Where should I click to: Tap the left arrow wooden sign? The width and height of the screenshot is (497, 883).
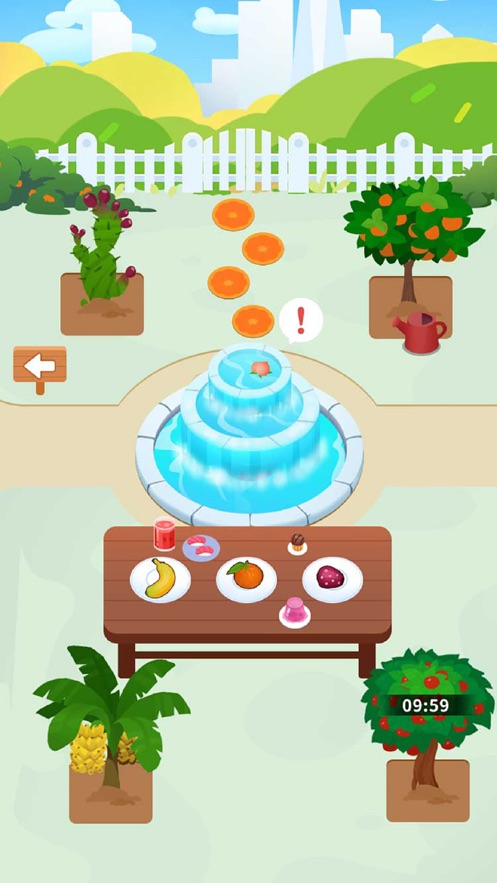pyautogui.click(x=39, y=368)
